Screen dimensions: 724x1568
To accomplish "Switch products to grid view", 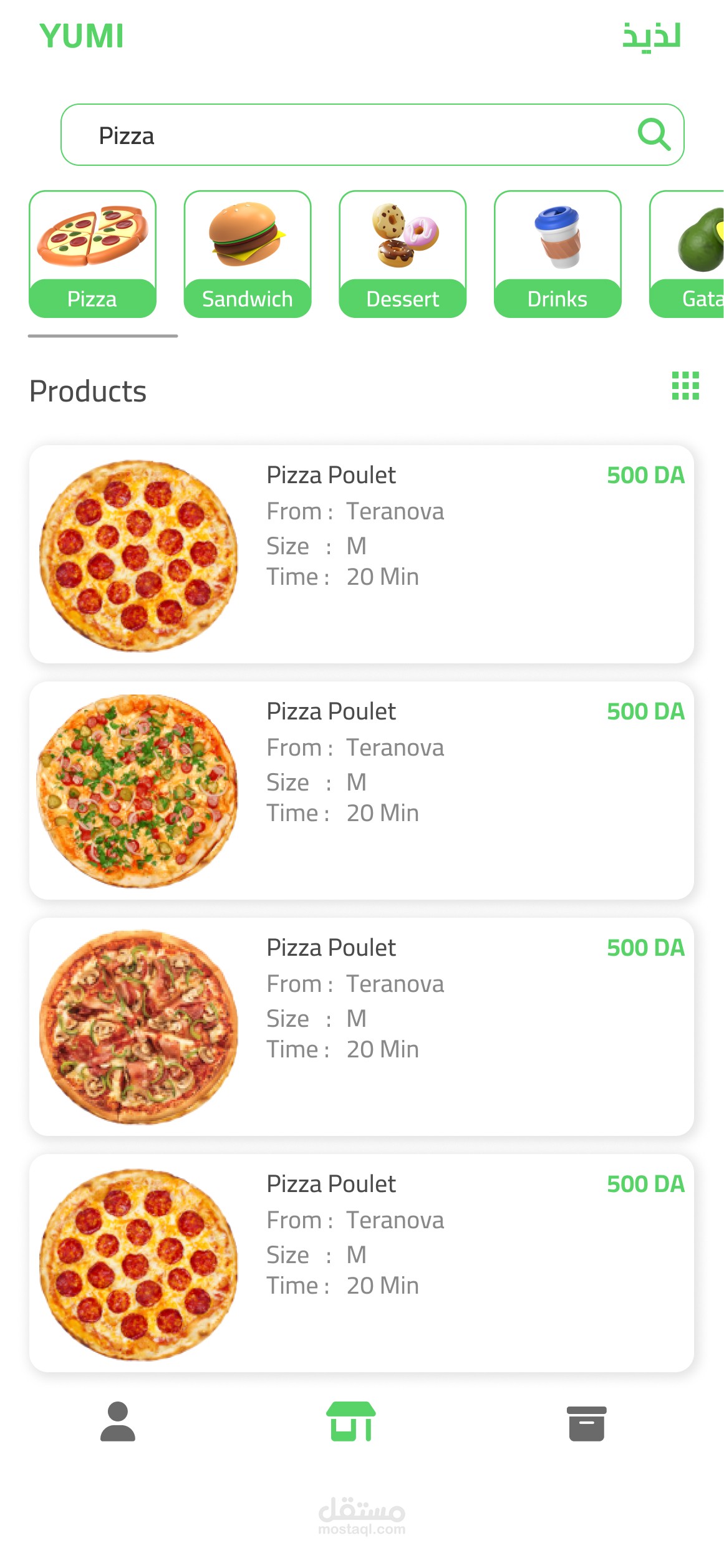I will (685, 386).
